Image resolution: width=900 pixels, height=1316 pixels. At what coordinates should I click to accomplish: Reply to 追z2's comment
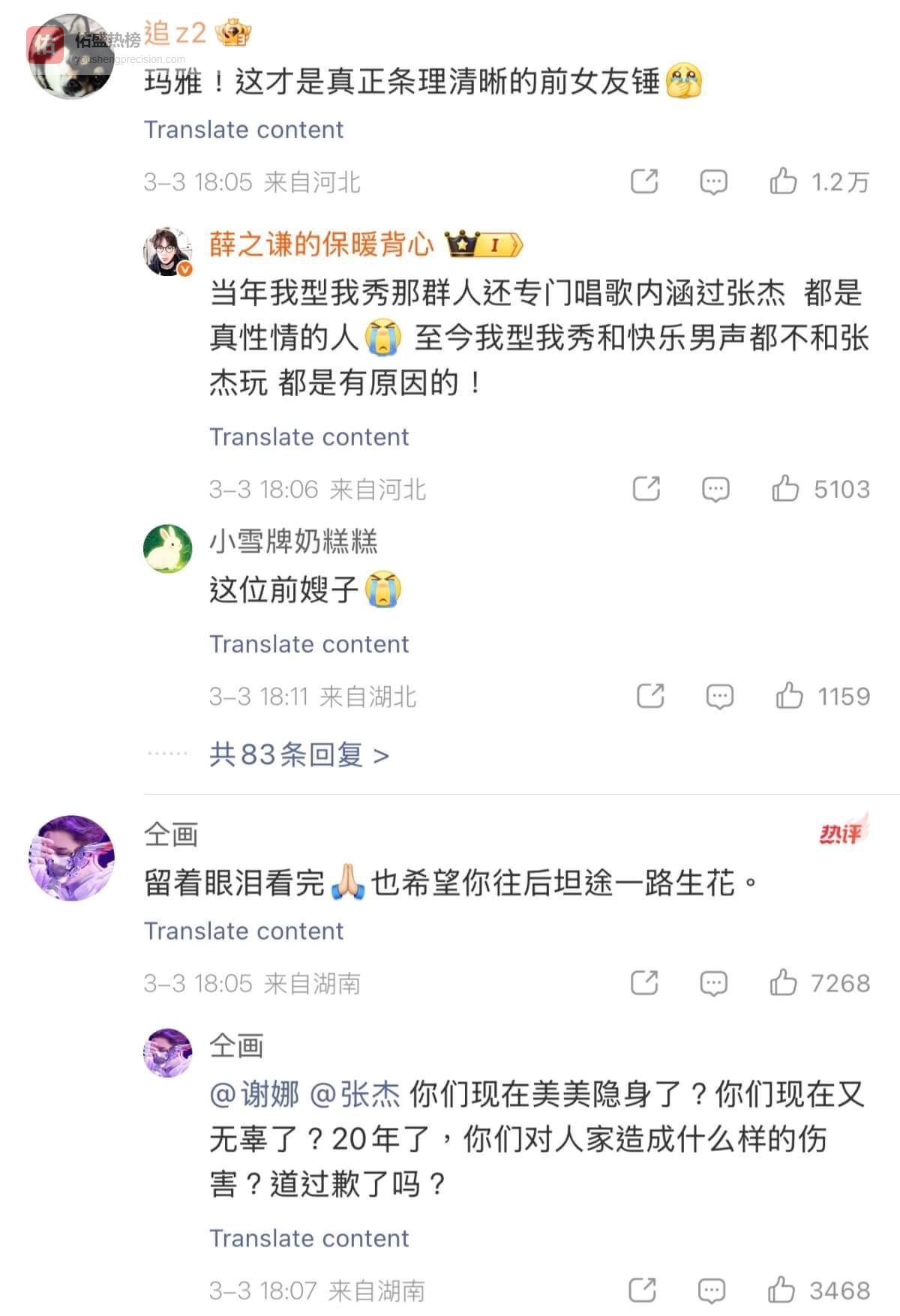click(x=713, y=181)
